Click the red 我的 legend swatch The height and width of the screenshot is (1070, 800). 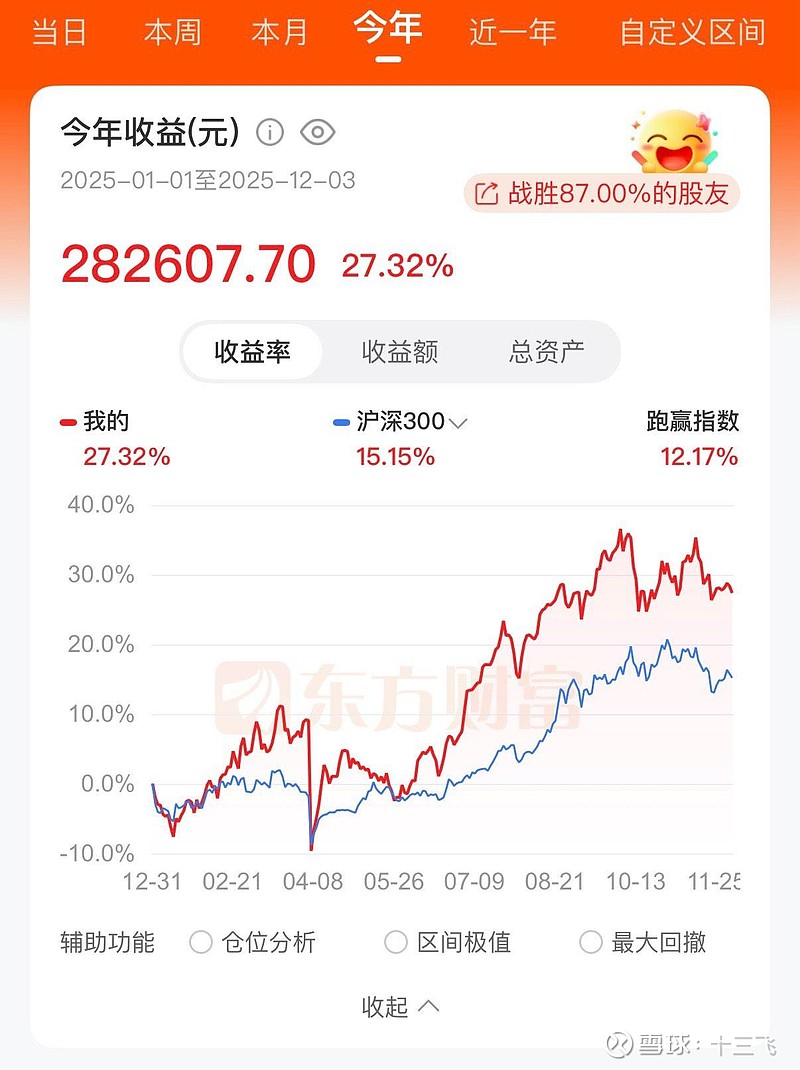(x=70, y=421)
